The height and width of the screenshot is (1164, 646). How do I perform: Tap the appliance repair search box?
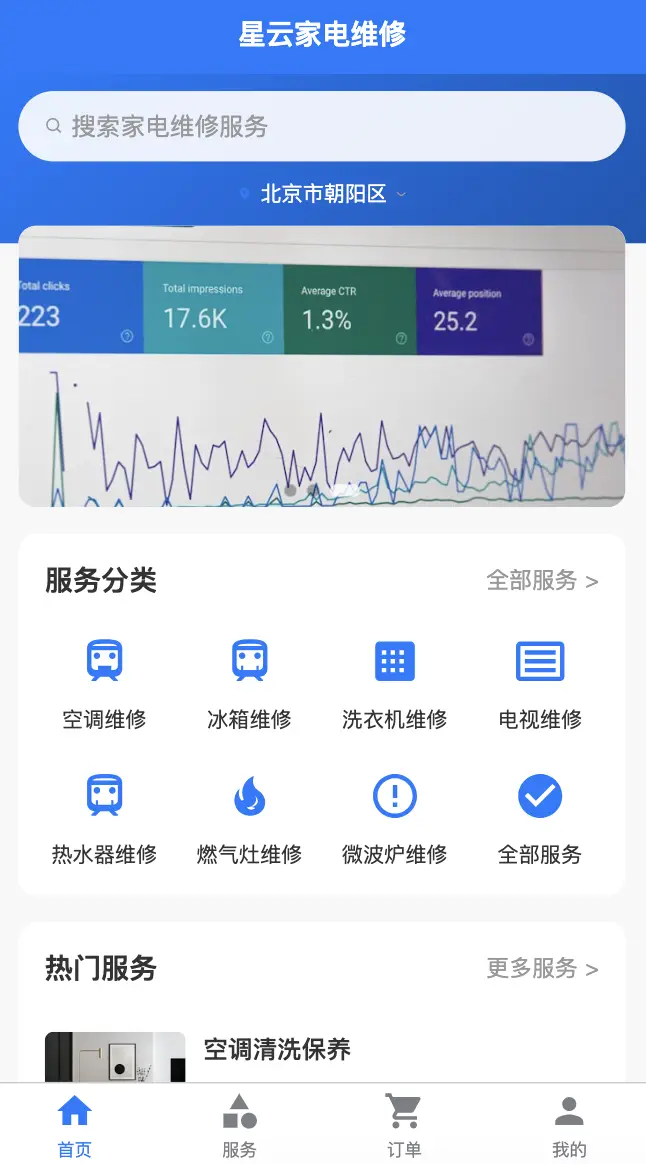pos(321,127)
